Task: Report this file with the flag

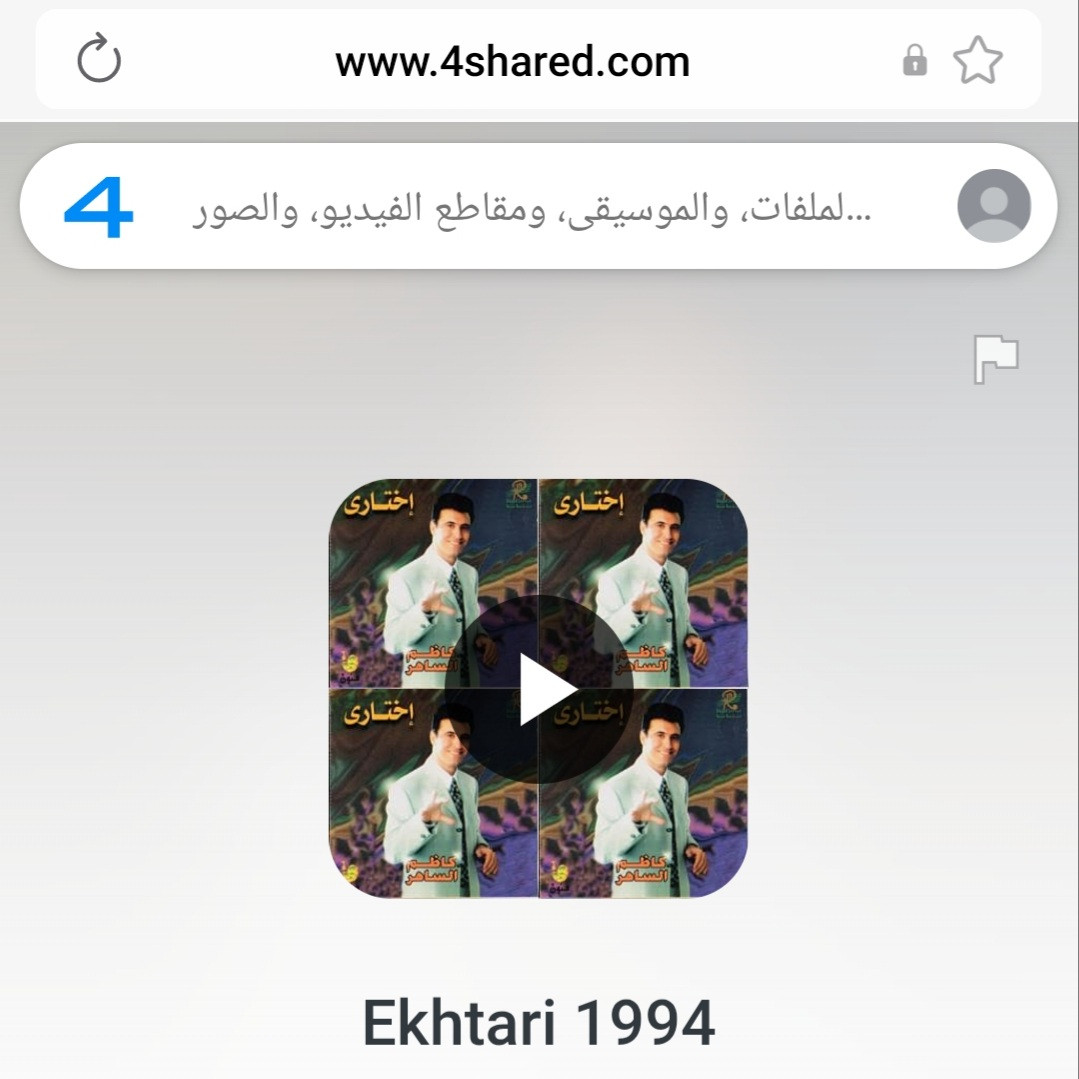Action: 996,359
